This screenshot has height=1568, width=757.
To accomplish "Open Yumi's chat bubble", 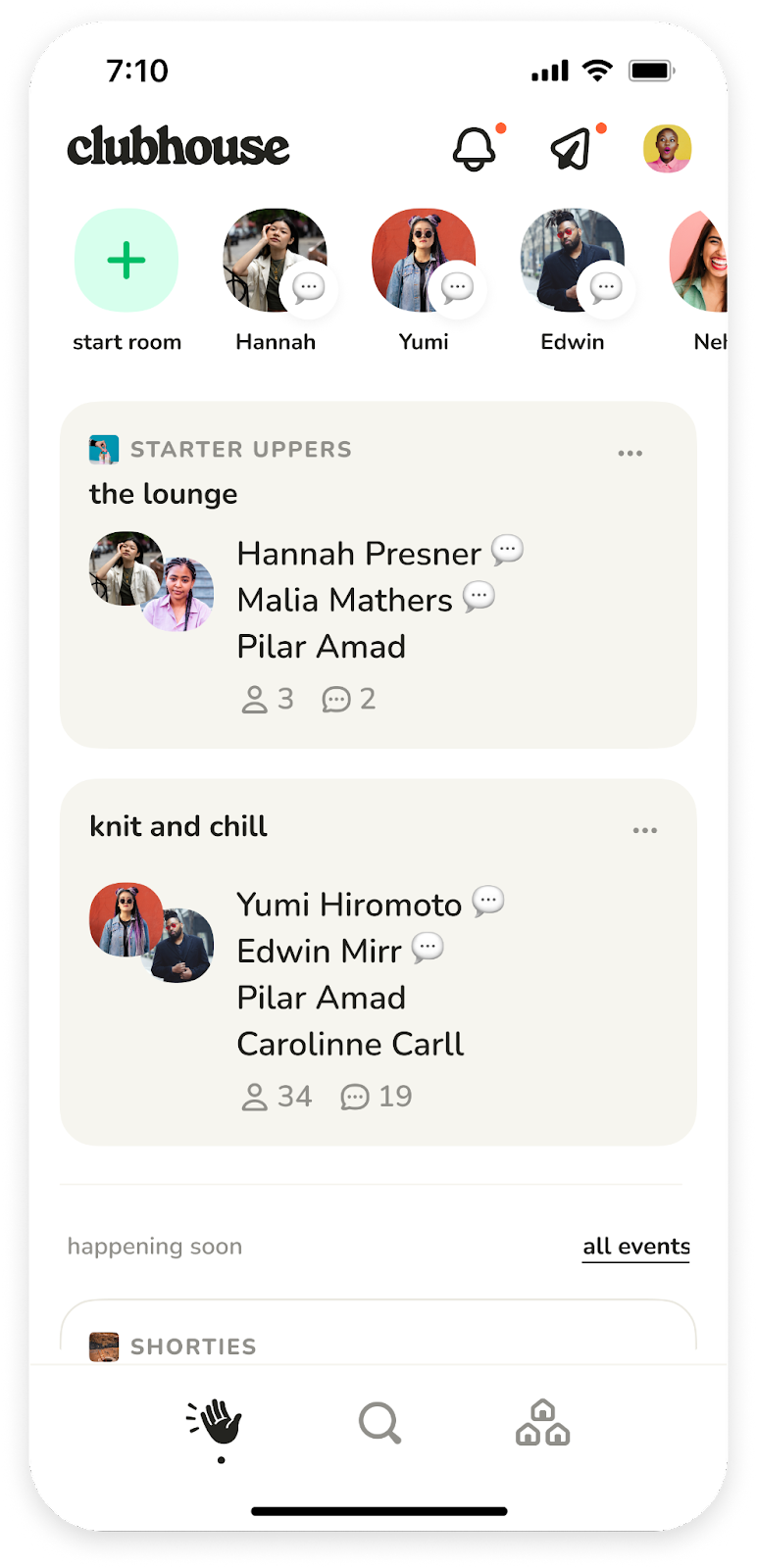I will click(457, 288).
